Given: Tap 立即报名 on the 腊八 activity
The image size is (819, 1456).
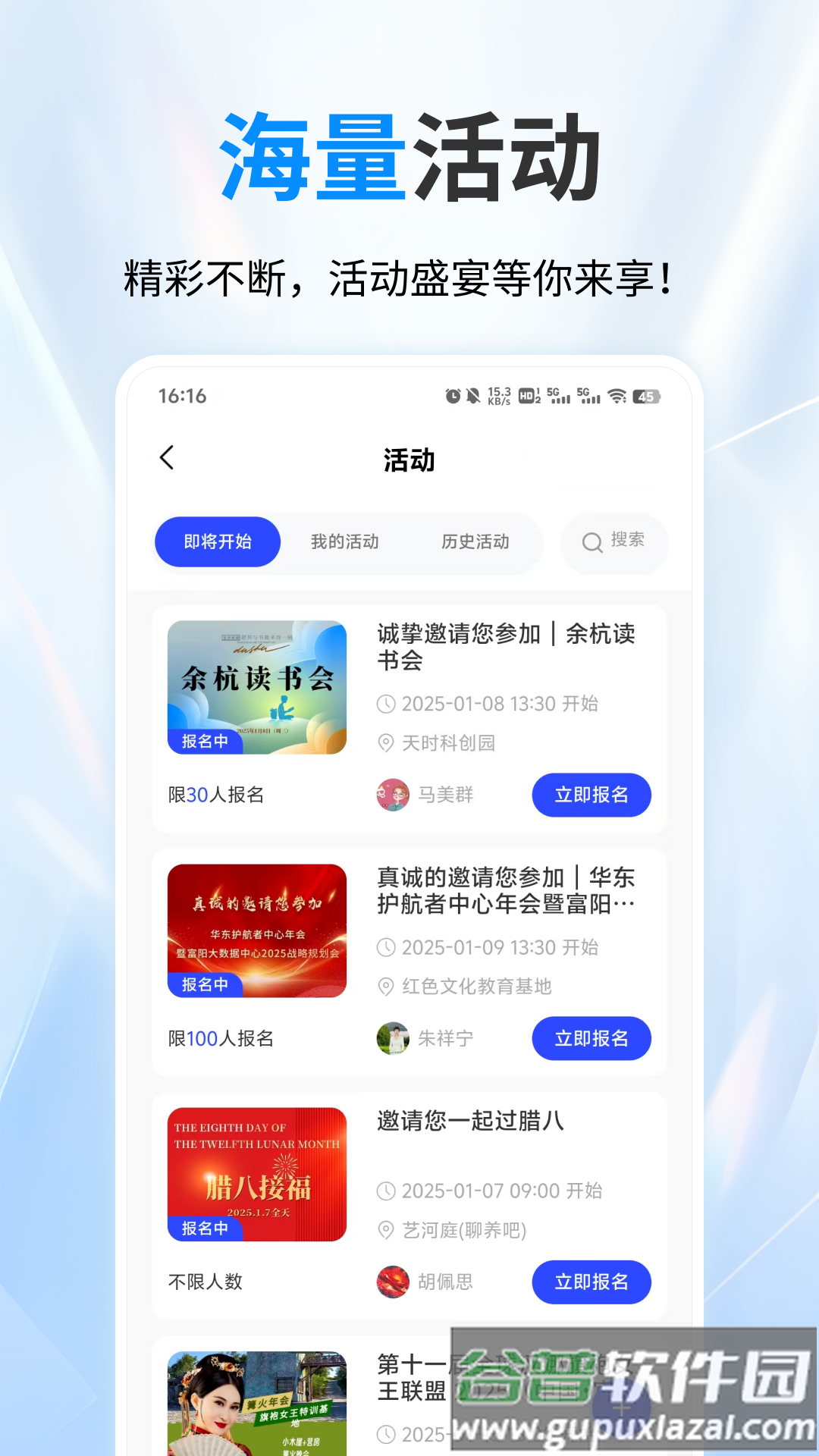Looking at the screenshot, I should tap(591, 1282).
